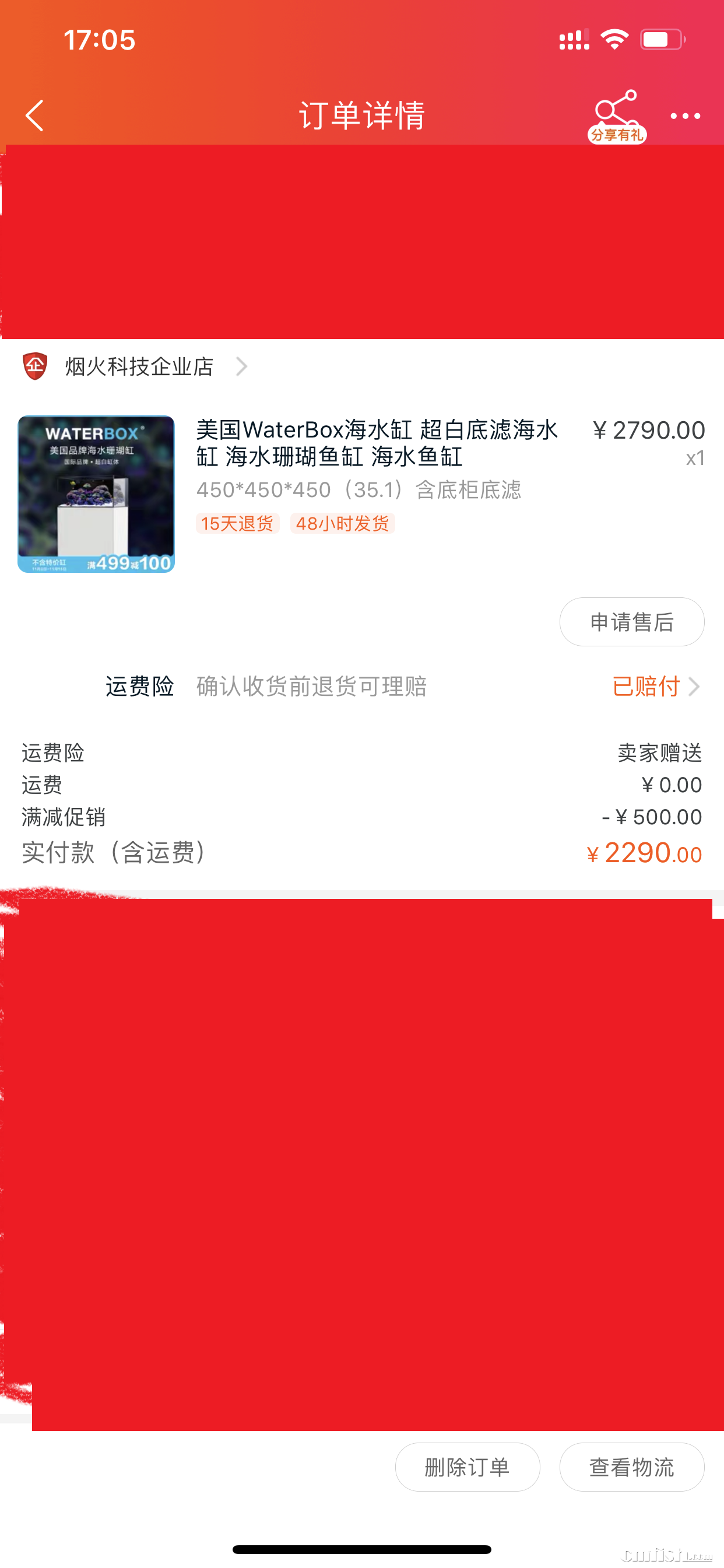This screenshot has width=724, height=1568.
Task: Tap 申请售后 to request after-sales service
Action: (631, 622)
